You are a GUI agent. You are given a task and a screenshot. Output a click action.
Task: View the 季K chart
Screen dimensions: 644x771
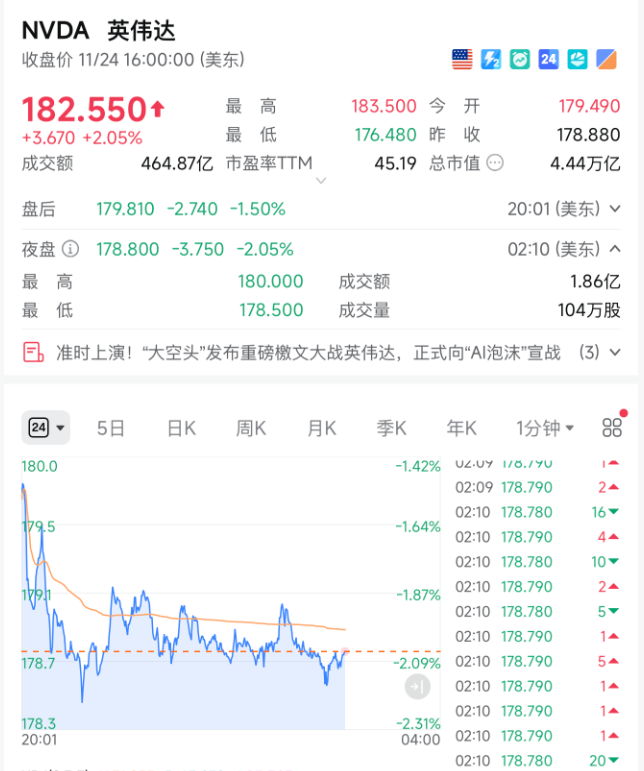pos(391,428)
